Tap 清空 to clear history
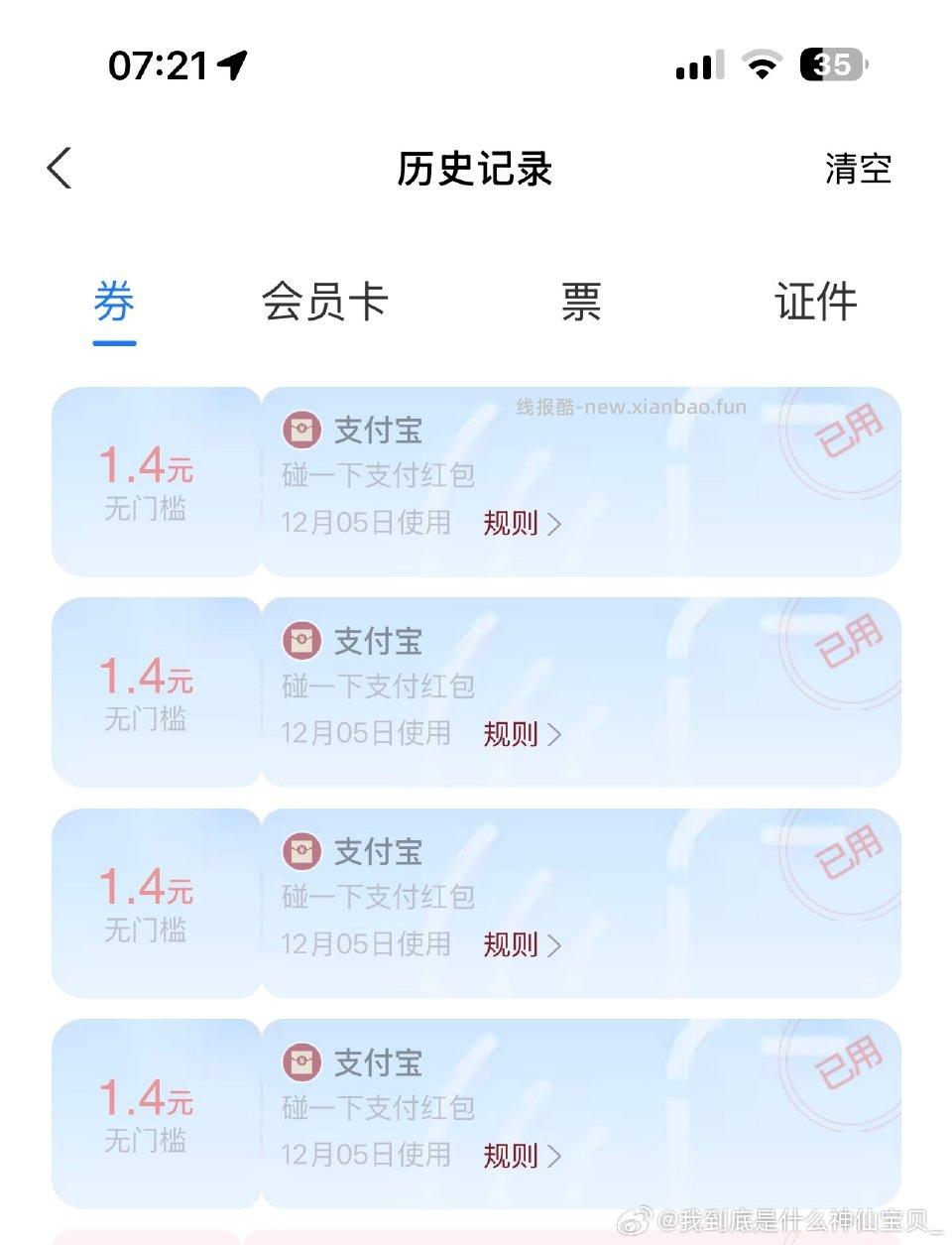Image resolution: width=952 pixels, height=1245 pixels. pos(859,169)
